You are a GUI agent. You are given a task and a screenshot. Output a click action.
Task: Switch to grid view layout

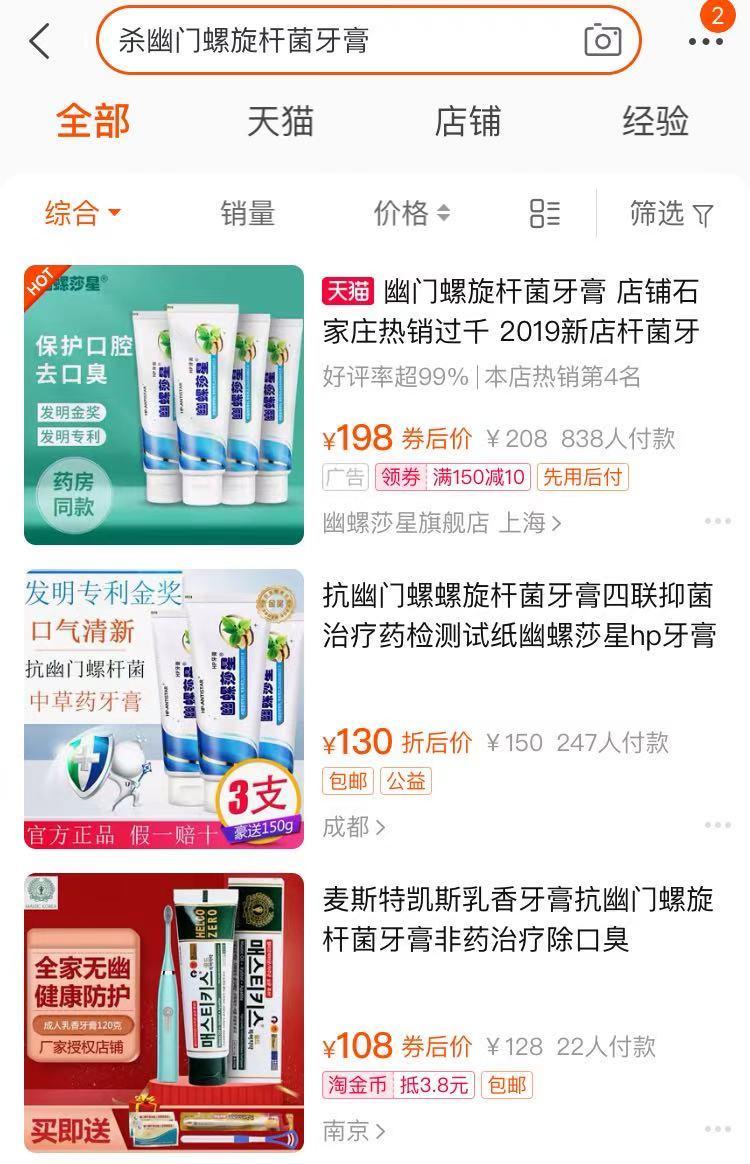tap(543, 213)
